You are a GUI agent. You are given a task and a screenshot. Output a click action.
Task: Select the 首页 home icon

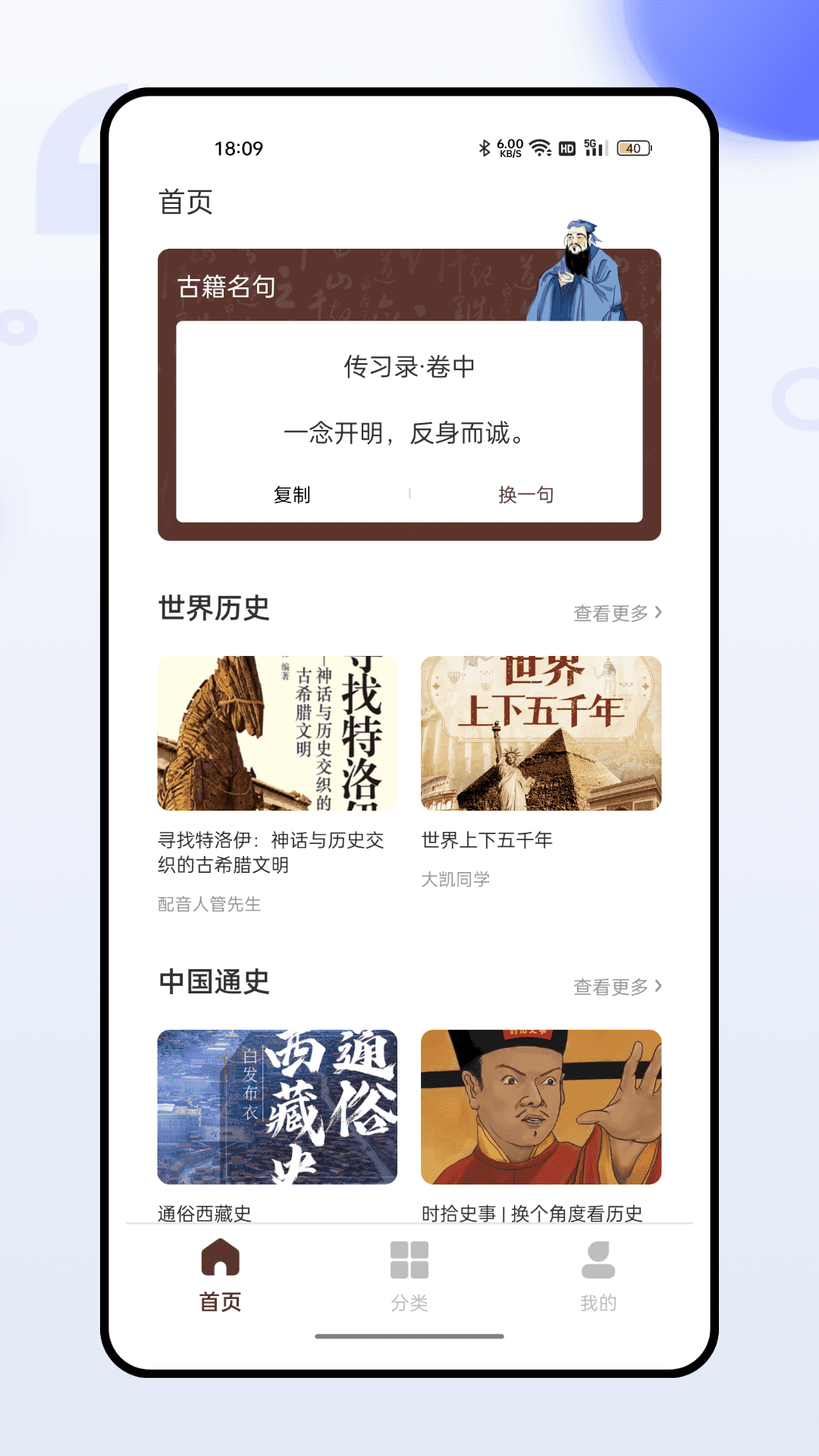click(x=220, y=1258)
